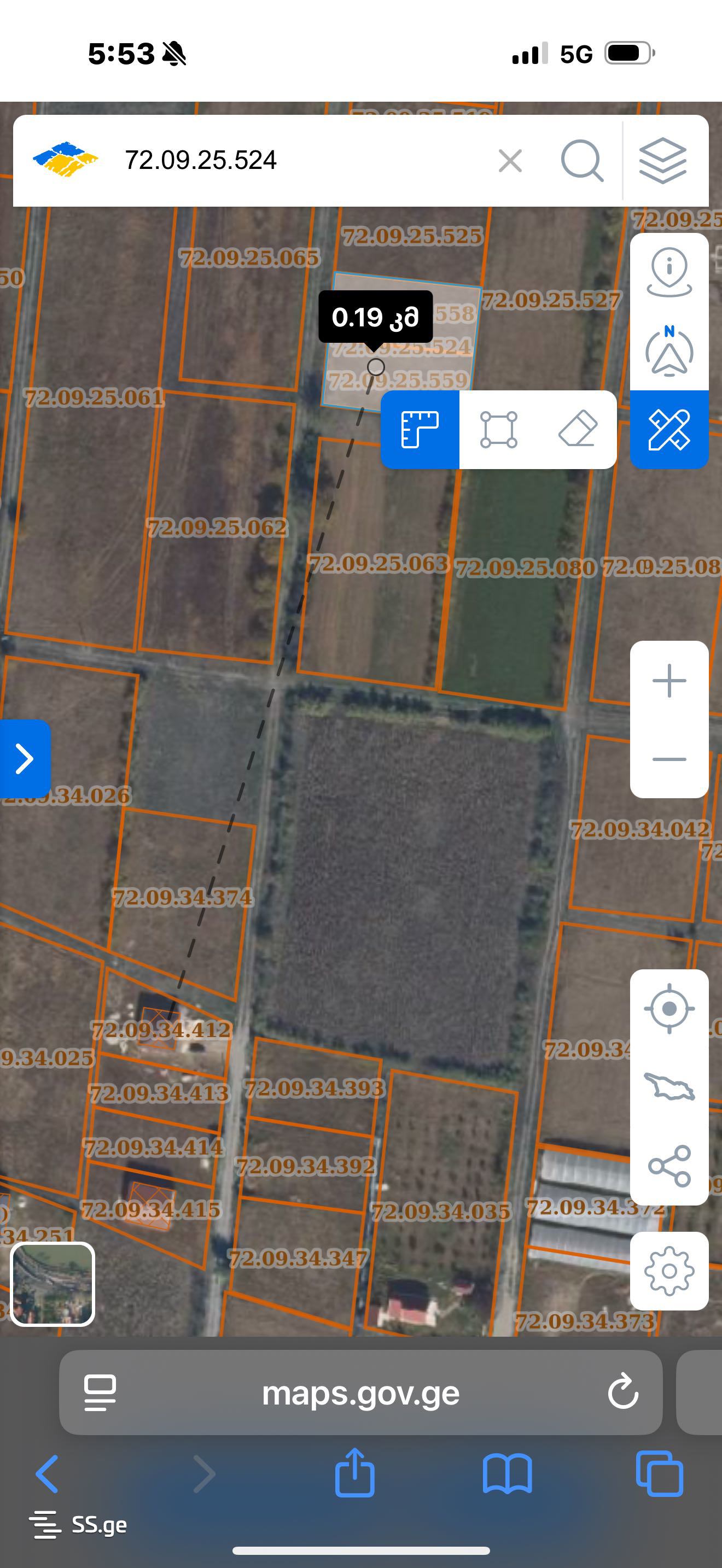Select the polygon area measuring tool
This screenshot has height=1568, width=722.
[x=499, y=430]
